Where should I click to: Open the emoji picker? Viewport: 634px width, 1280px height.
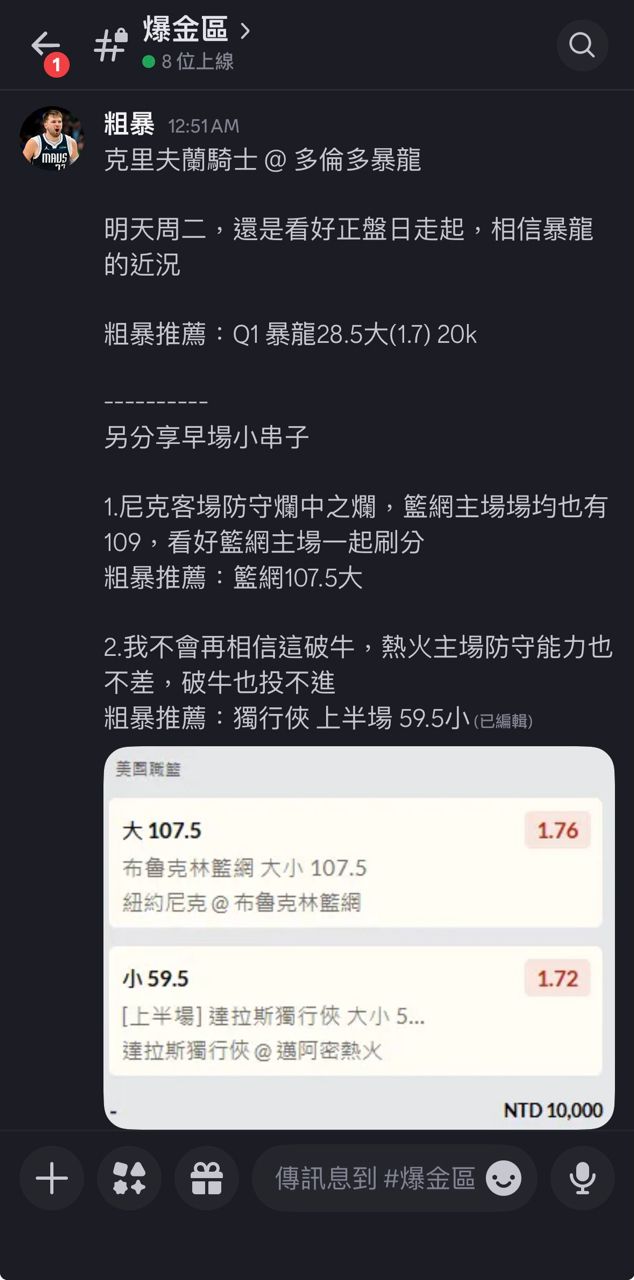coord(504,1178)
